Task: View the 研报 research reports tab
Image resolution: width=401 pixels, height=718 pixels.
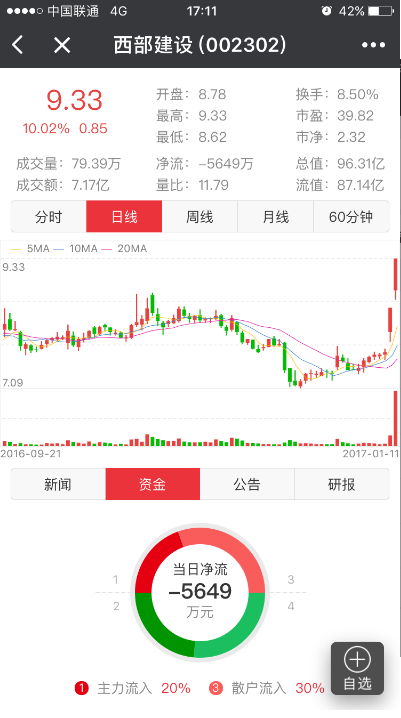Action: coord(342,484)
